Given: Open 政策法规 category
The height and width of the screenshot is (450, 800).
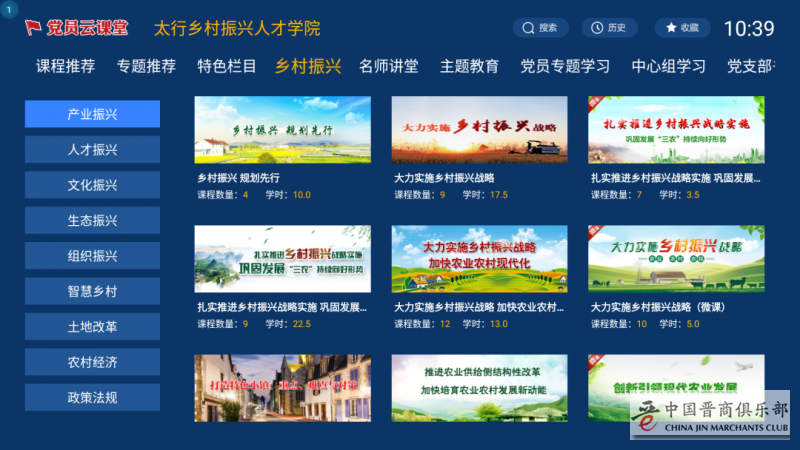Looking at the screenshot, I should [92, 398].
